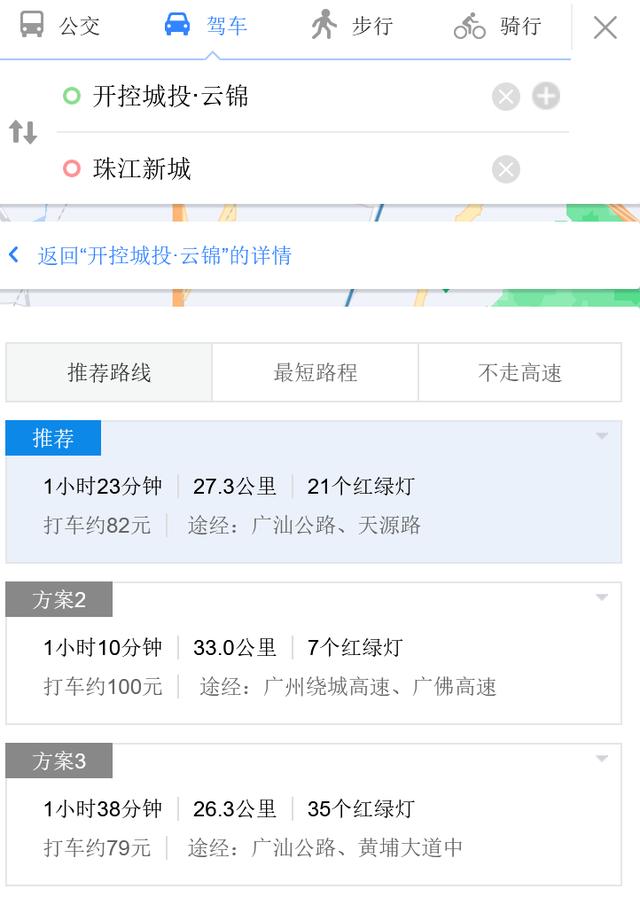
Task: Swap start and destination points
Action: pyautogui.click(x=23, y=132)
